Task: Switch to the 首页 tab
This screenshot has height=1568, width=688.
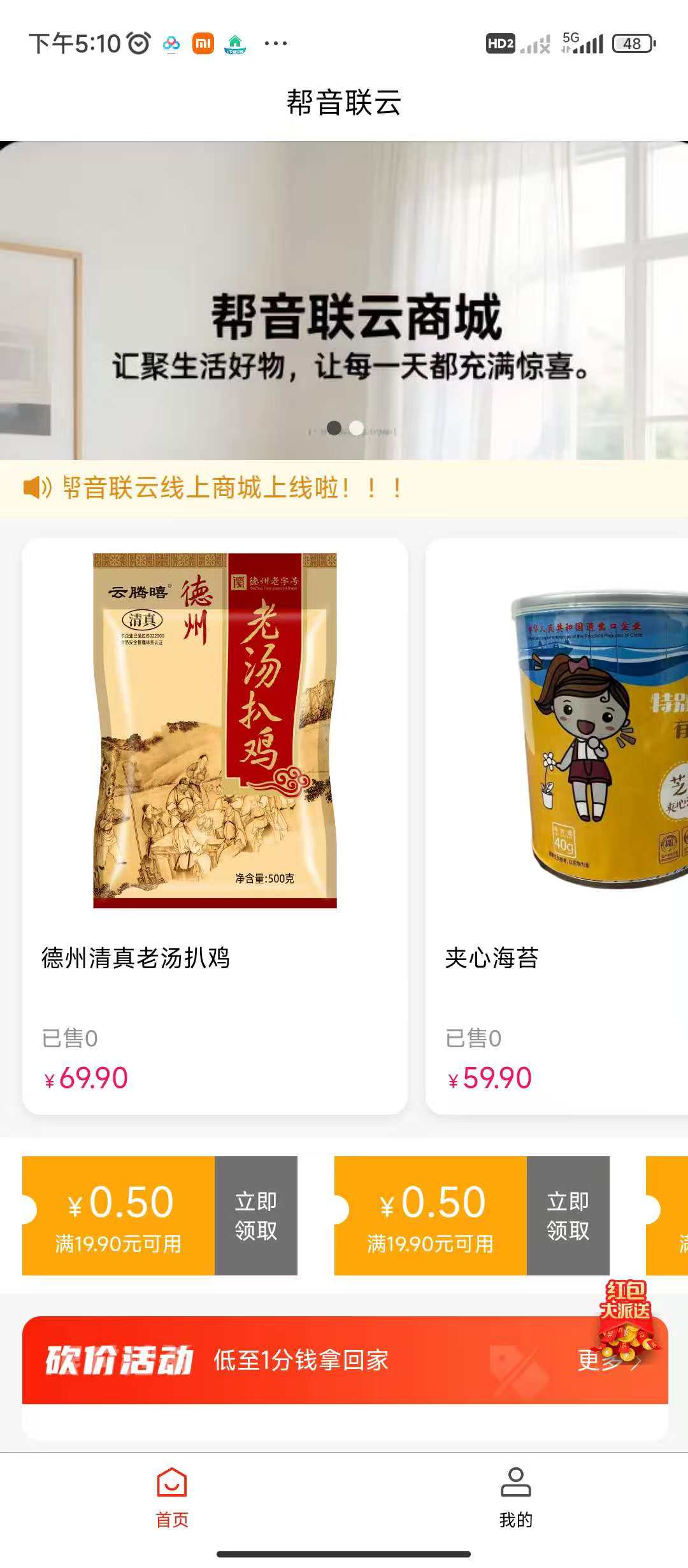Action: coord(172,1497)
